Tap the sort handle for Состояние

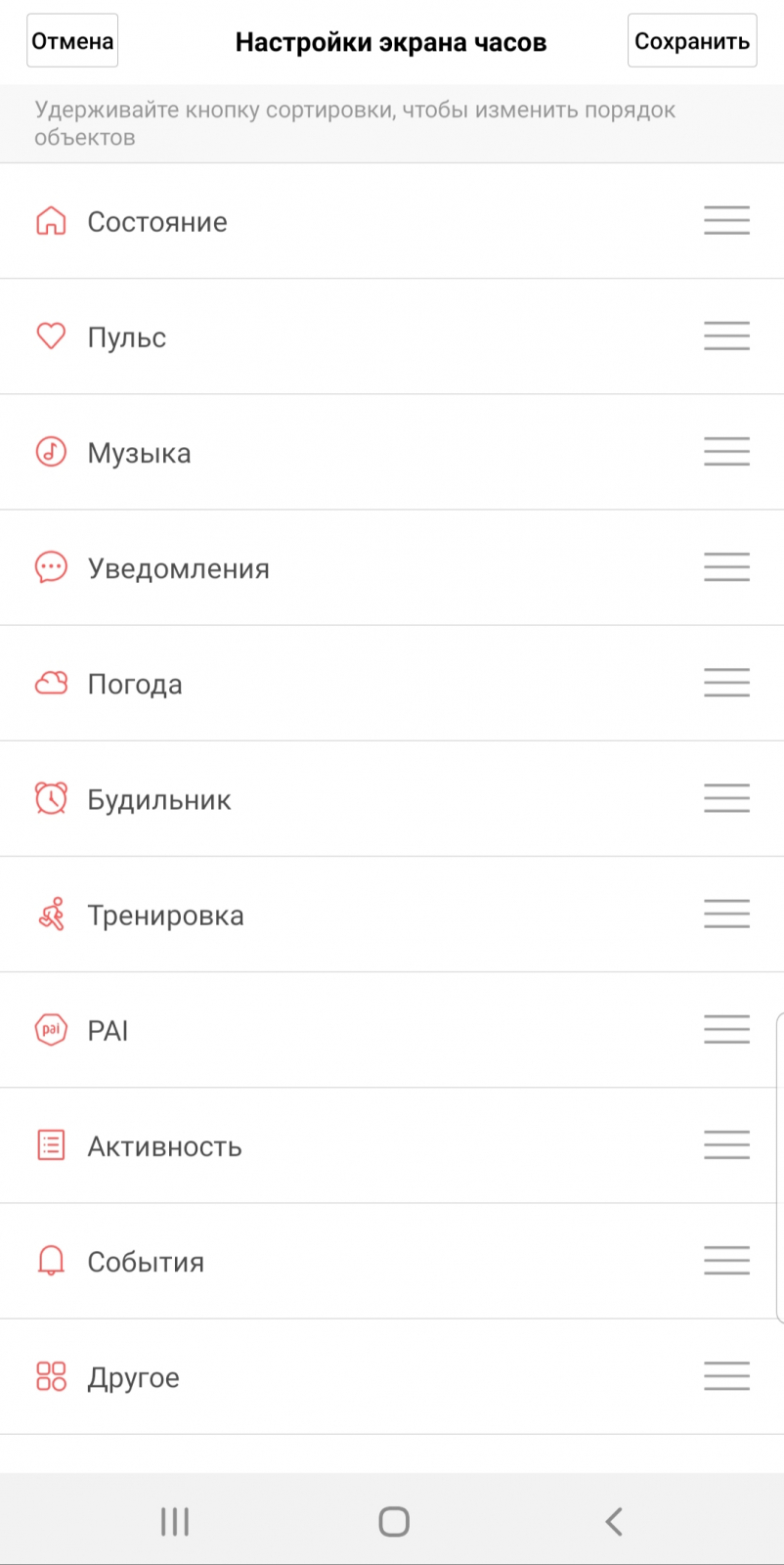(726, 221)
